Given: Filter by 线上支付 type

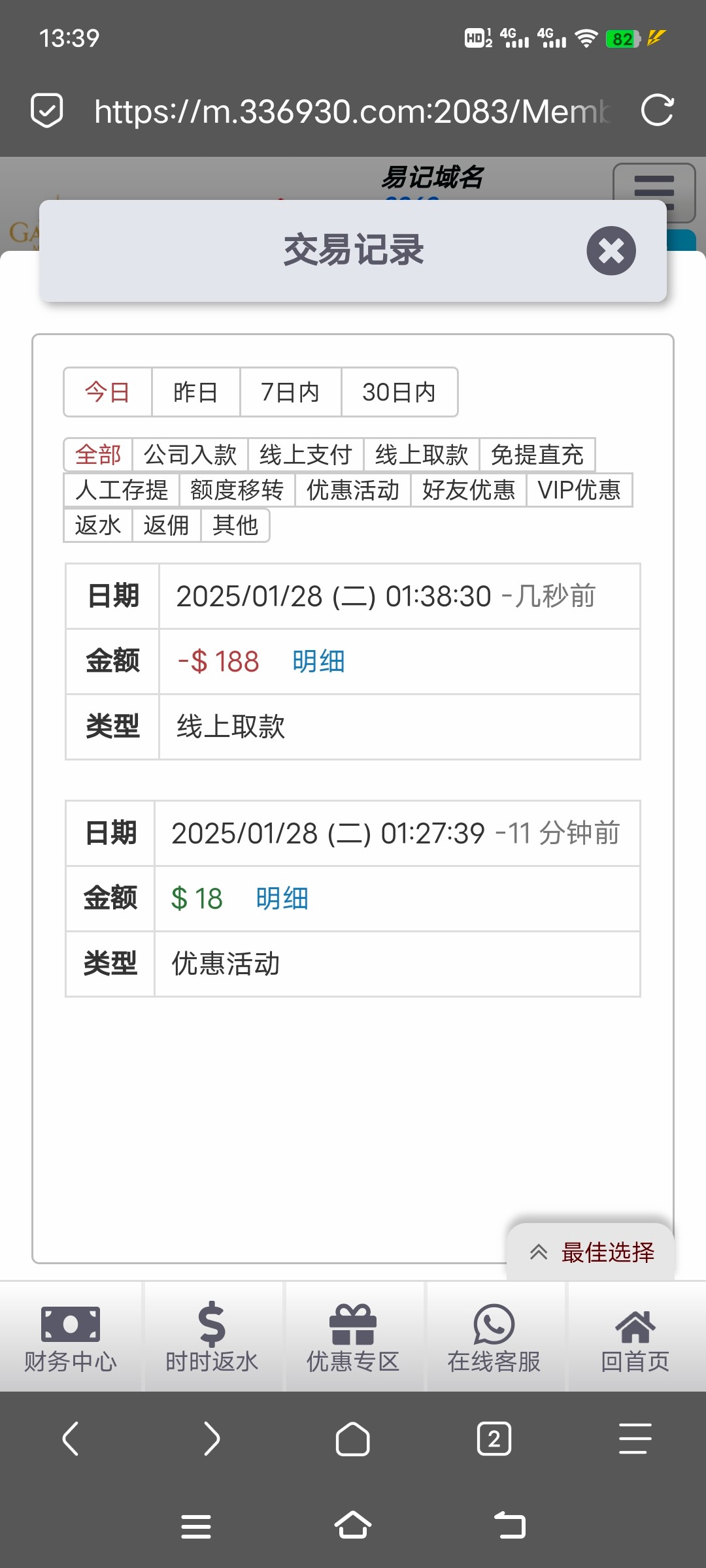Looking at the screenshot, I should pyautogui.click(x=306, y=455).
